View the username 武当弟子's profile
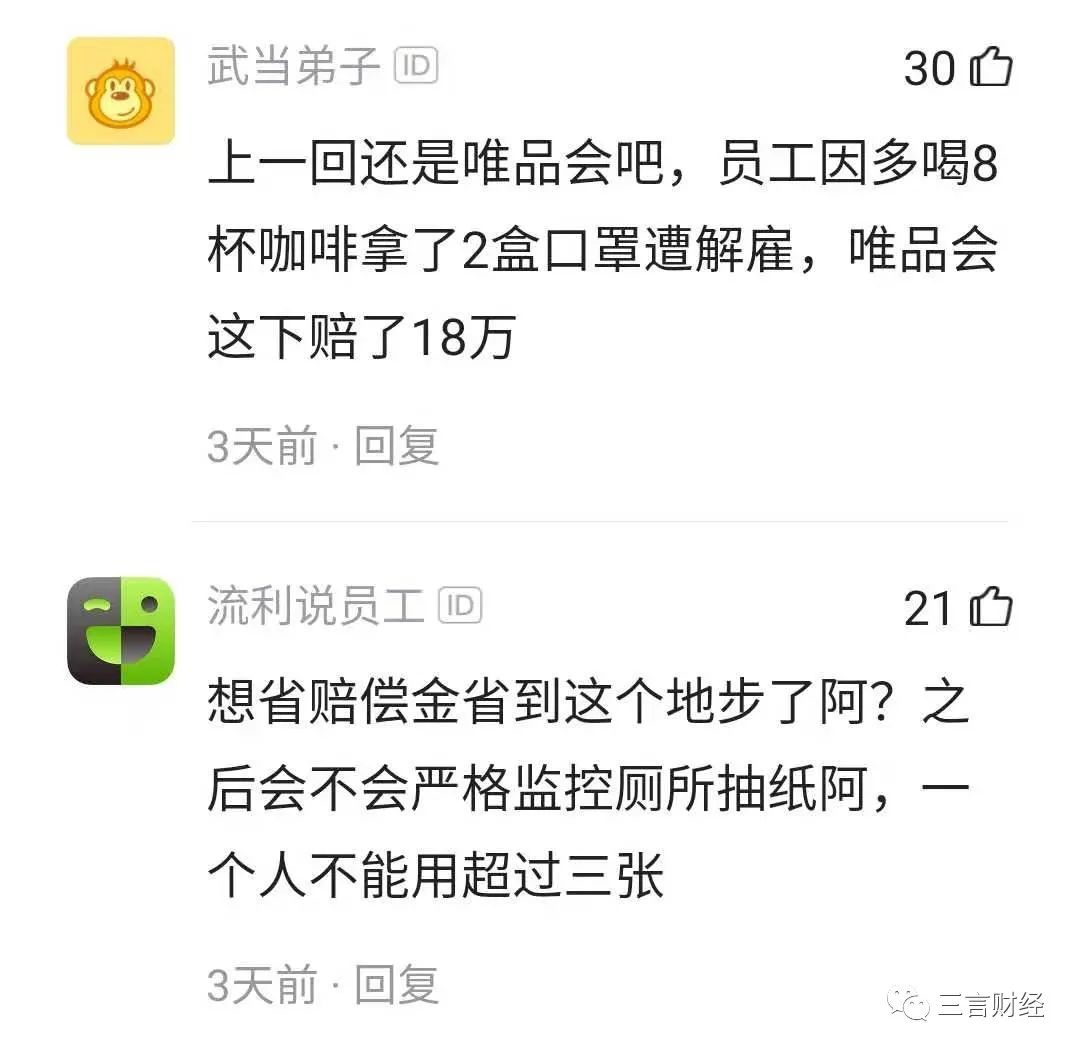The height and width of the screenshot is (1053, 1080). tap(294, 67)
